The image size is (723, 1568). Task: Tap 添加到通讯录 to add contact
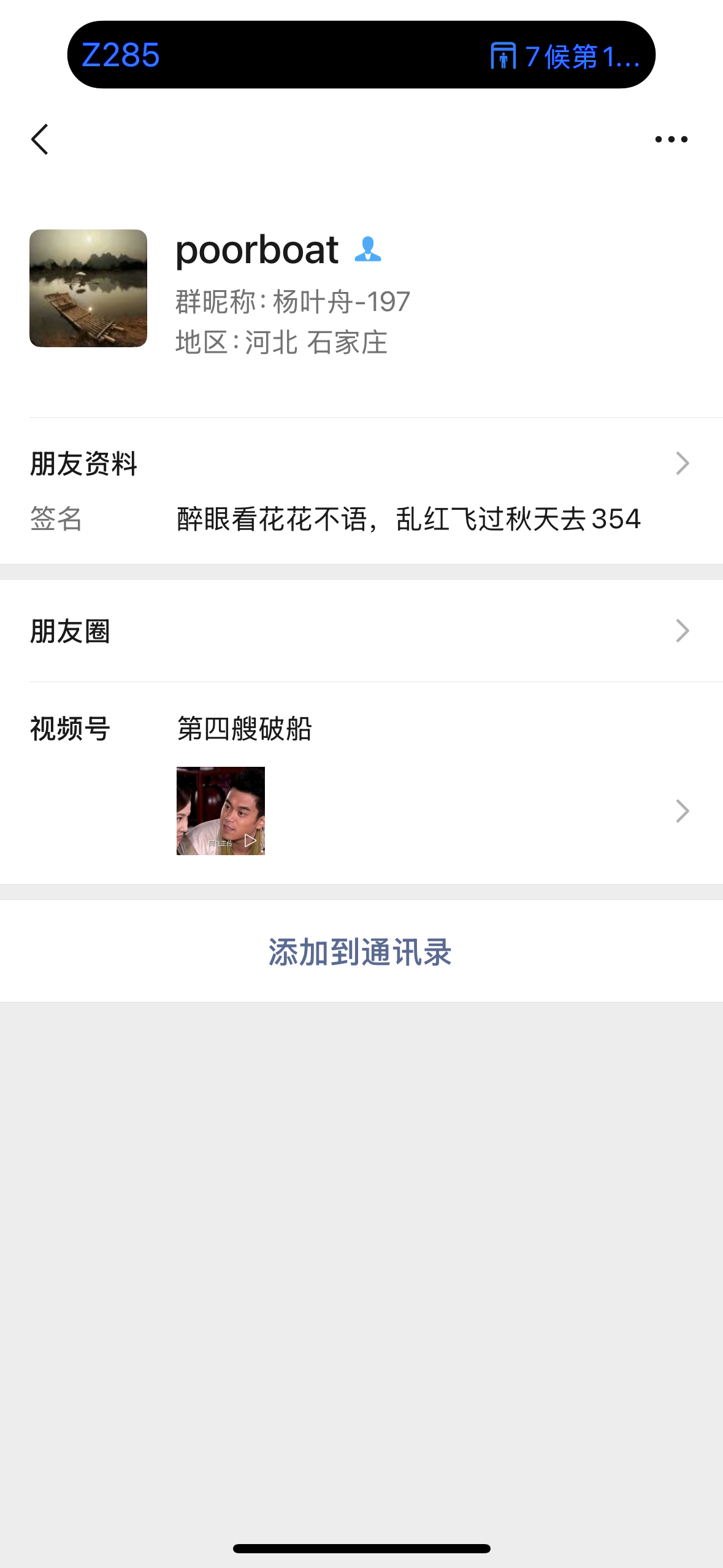361,951
